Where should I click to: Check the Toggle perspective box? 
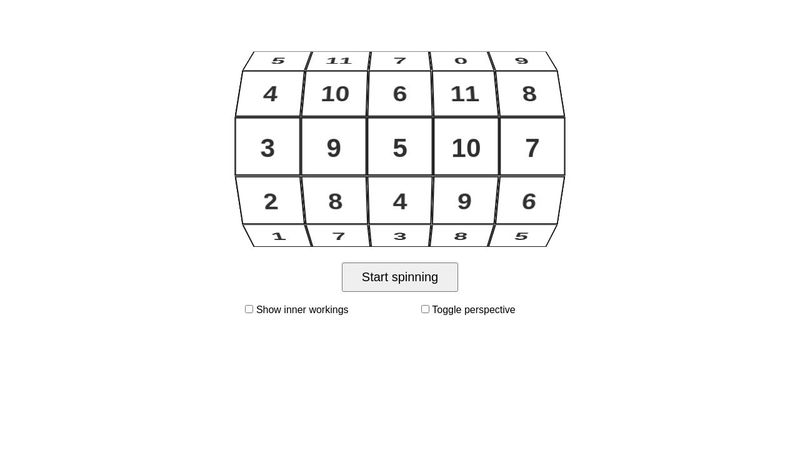[425, 309]
